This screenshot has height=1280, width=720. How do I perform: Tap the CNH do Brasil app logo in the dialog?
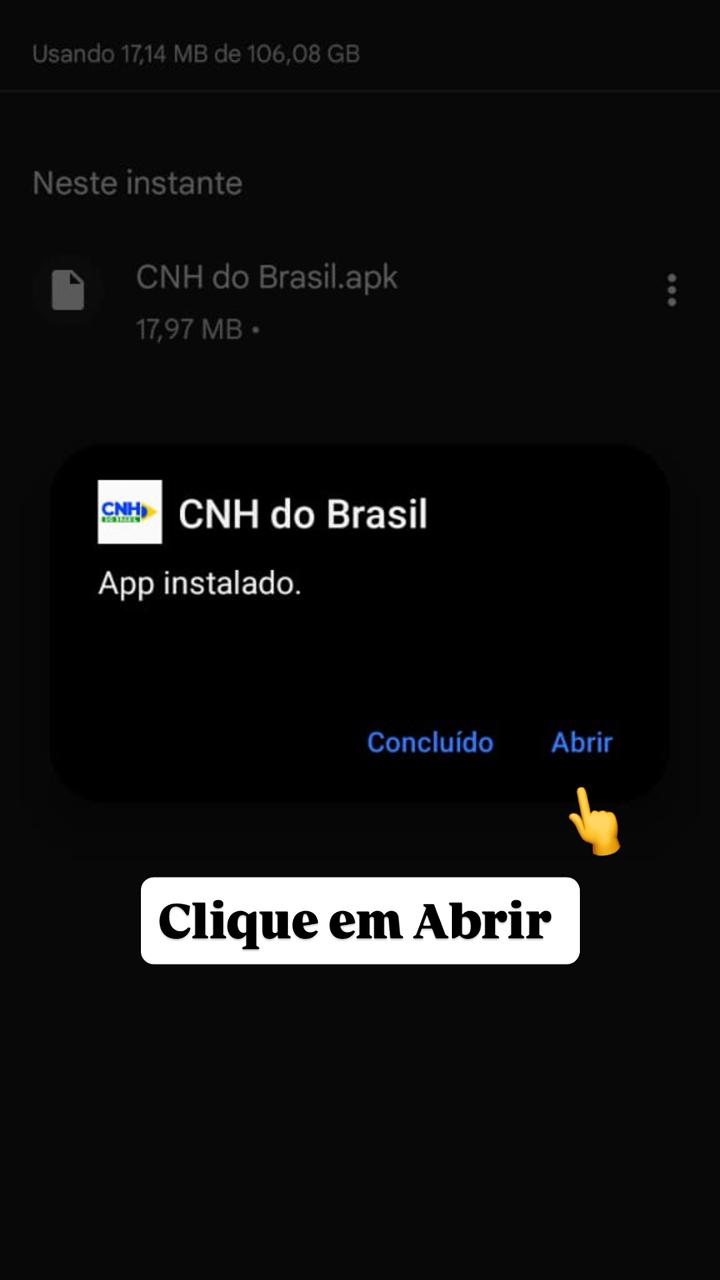tap(130, 512)
